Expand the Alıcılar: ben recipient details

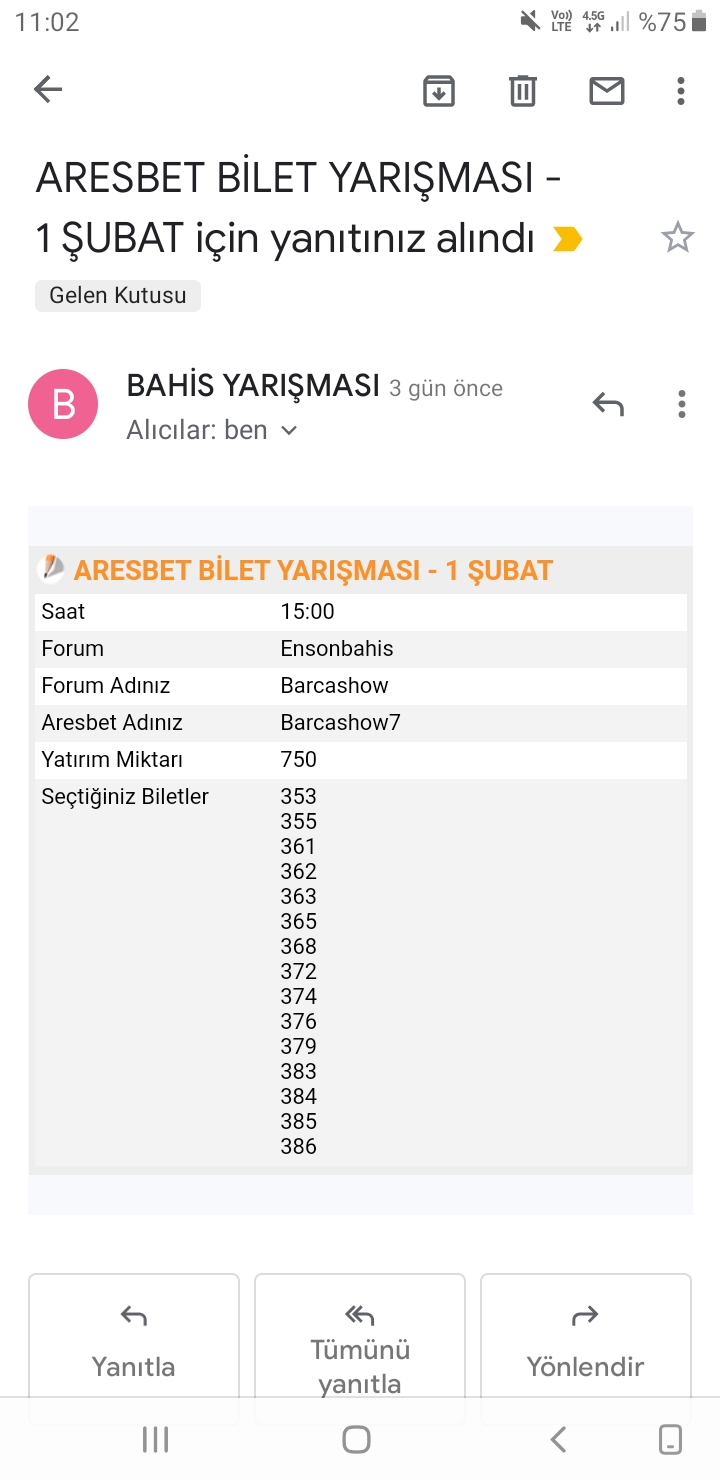coord(212,431)
